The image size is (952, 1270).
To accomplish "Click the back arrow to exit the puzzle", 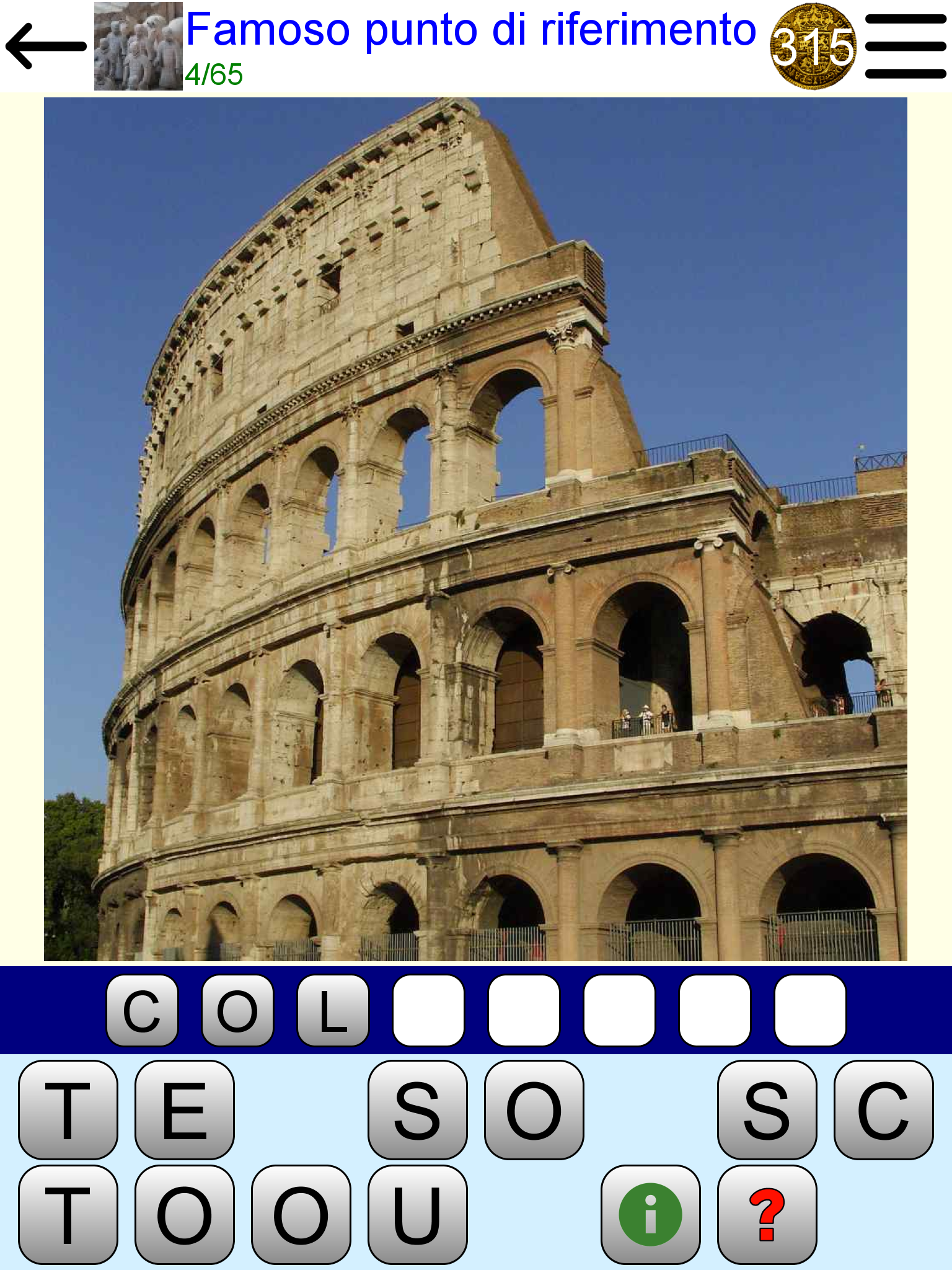I will click(x=42, y=45).
